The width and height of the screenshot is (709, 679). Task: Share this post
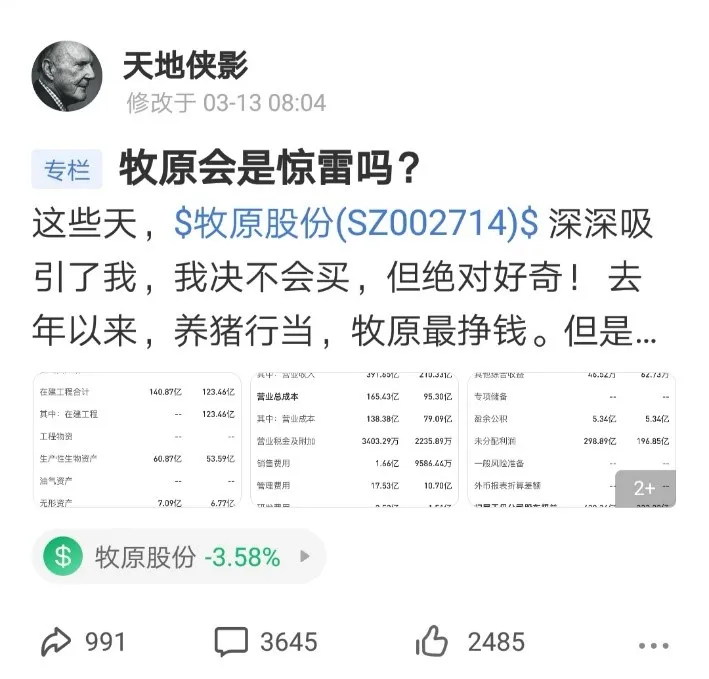click(x=83, y=642)
